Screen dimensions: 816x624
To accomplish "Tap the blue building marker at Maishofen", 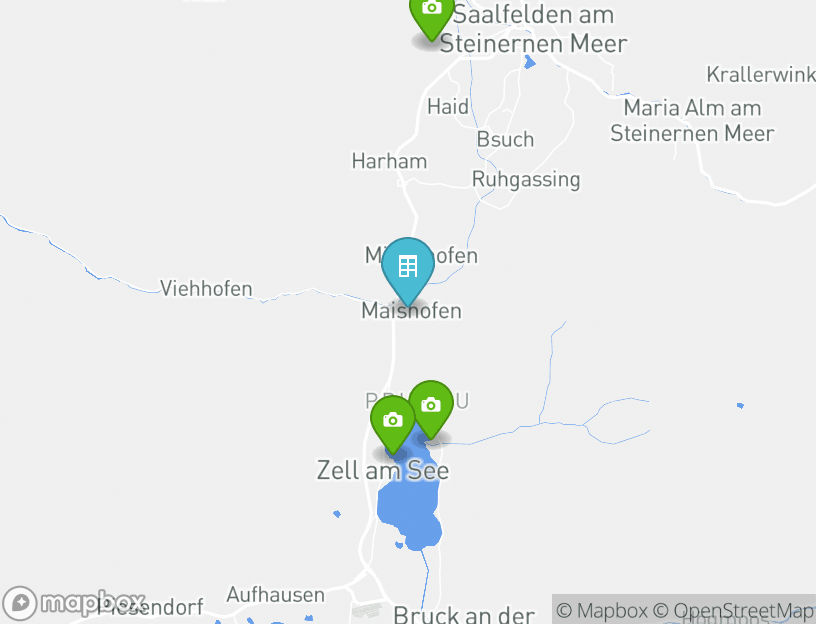I will point(407,267).
